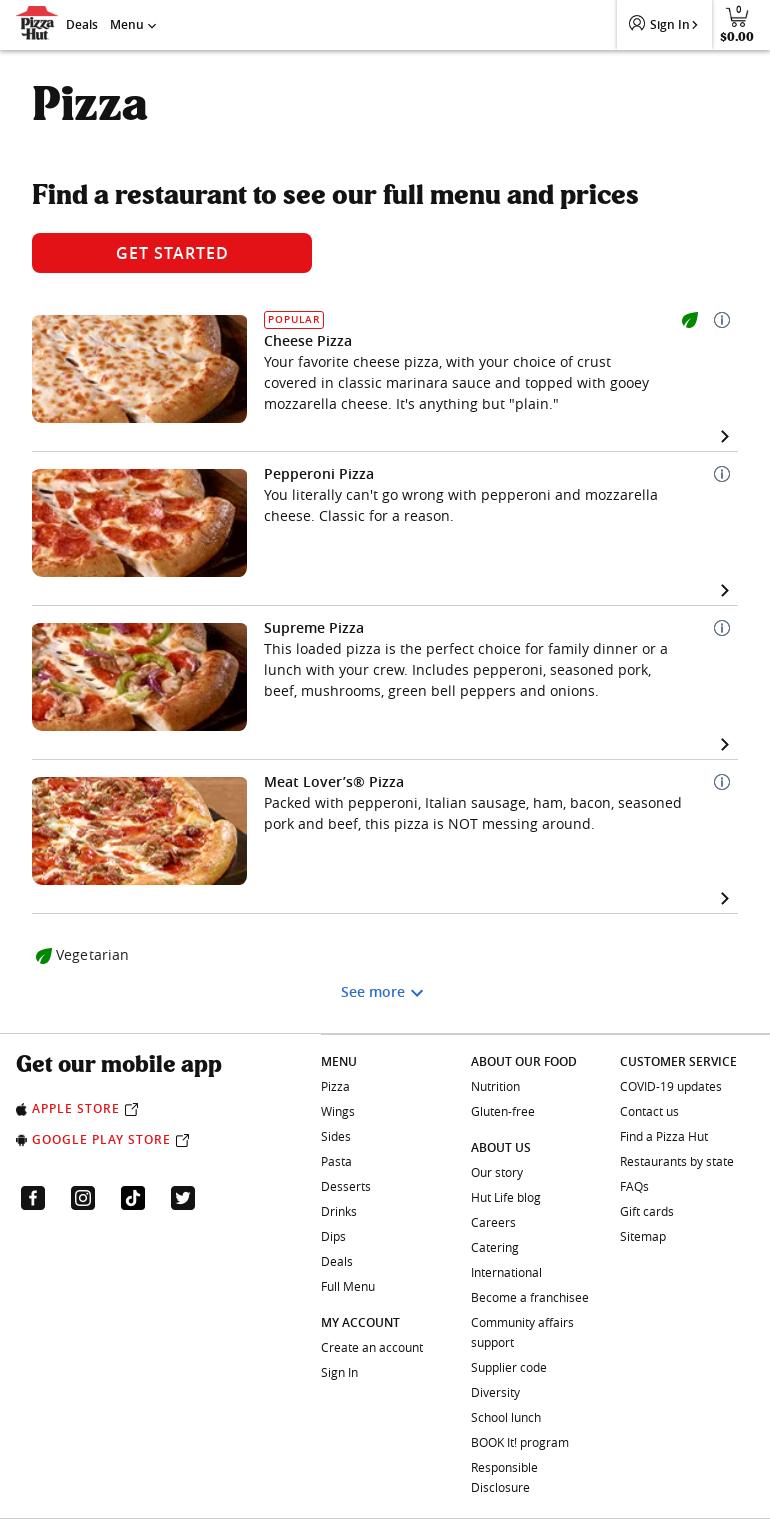Click the Sign In profile icon
The width and height of the screenshot is (770, 1539).
[637, 24]
